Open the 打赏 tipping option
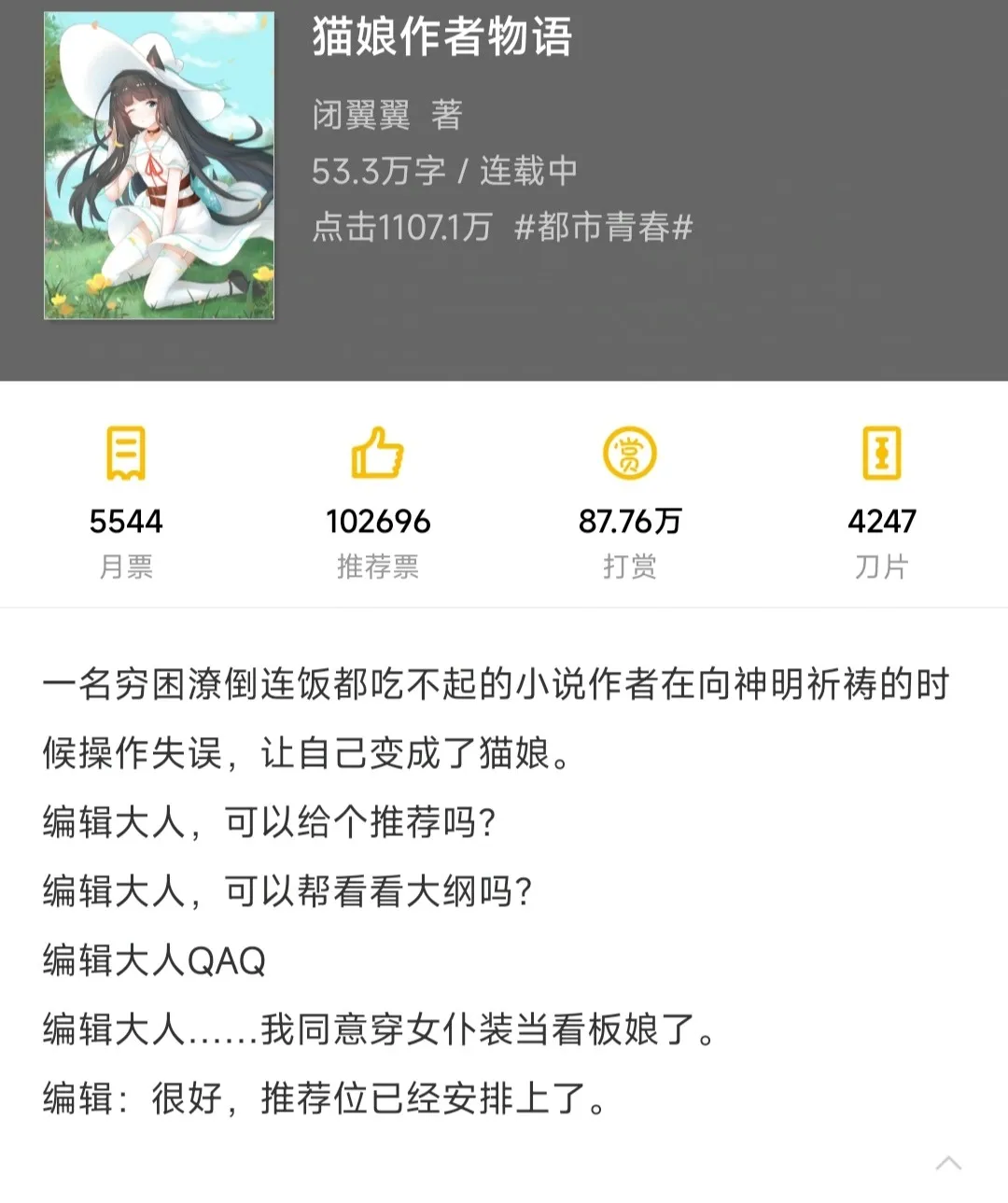 pos(629,455)
